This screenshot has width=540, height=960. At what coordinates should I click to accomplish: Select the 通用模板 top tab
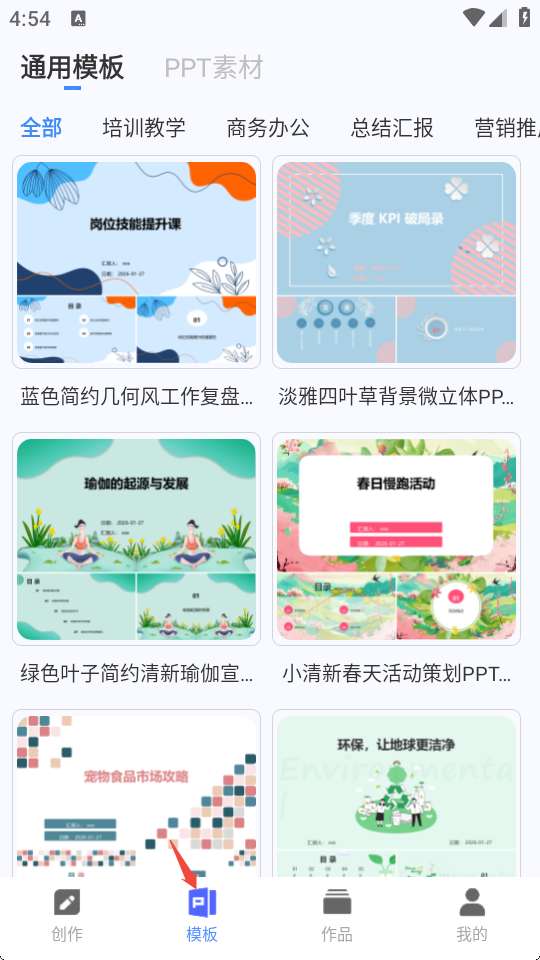pos(72,67)
